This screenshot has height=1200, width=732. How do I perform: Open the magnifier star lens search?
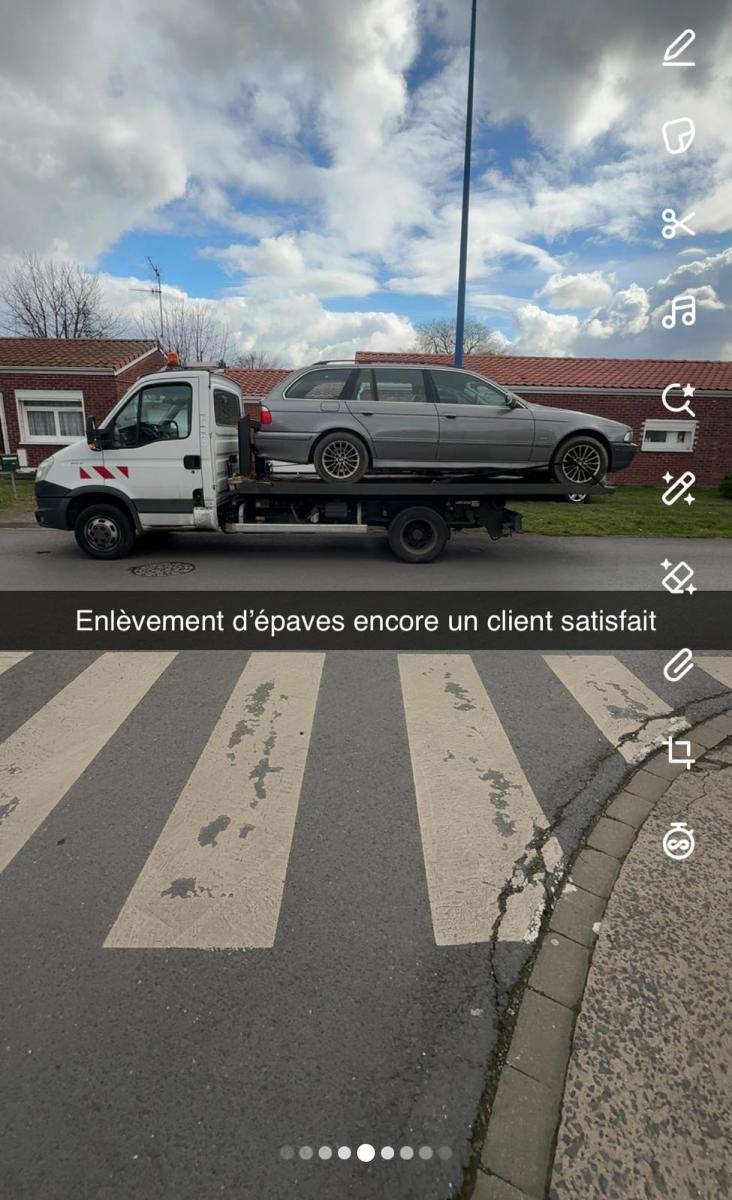679,400
